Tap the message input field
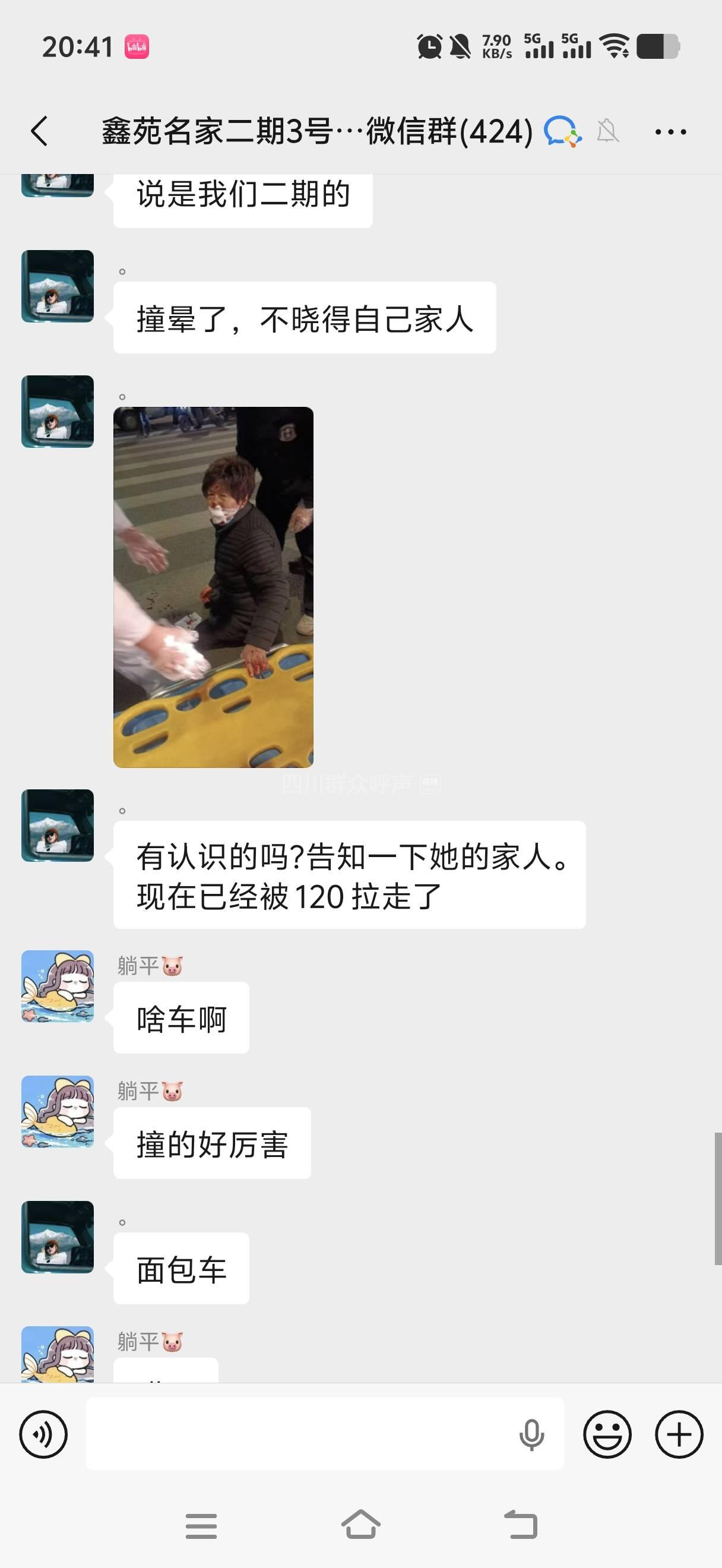This screenshot has height=1568, width=722. (298, 1435)
